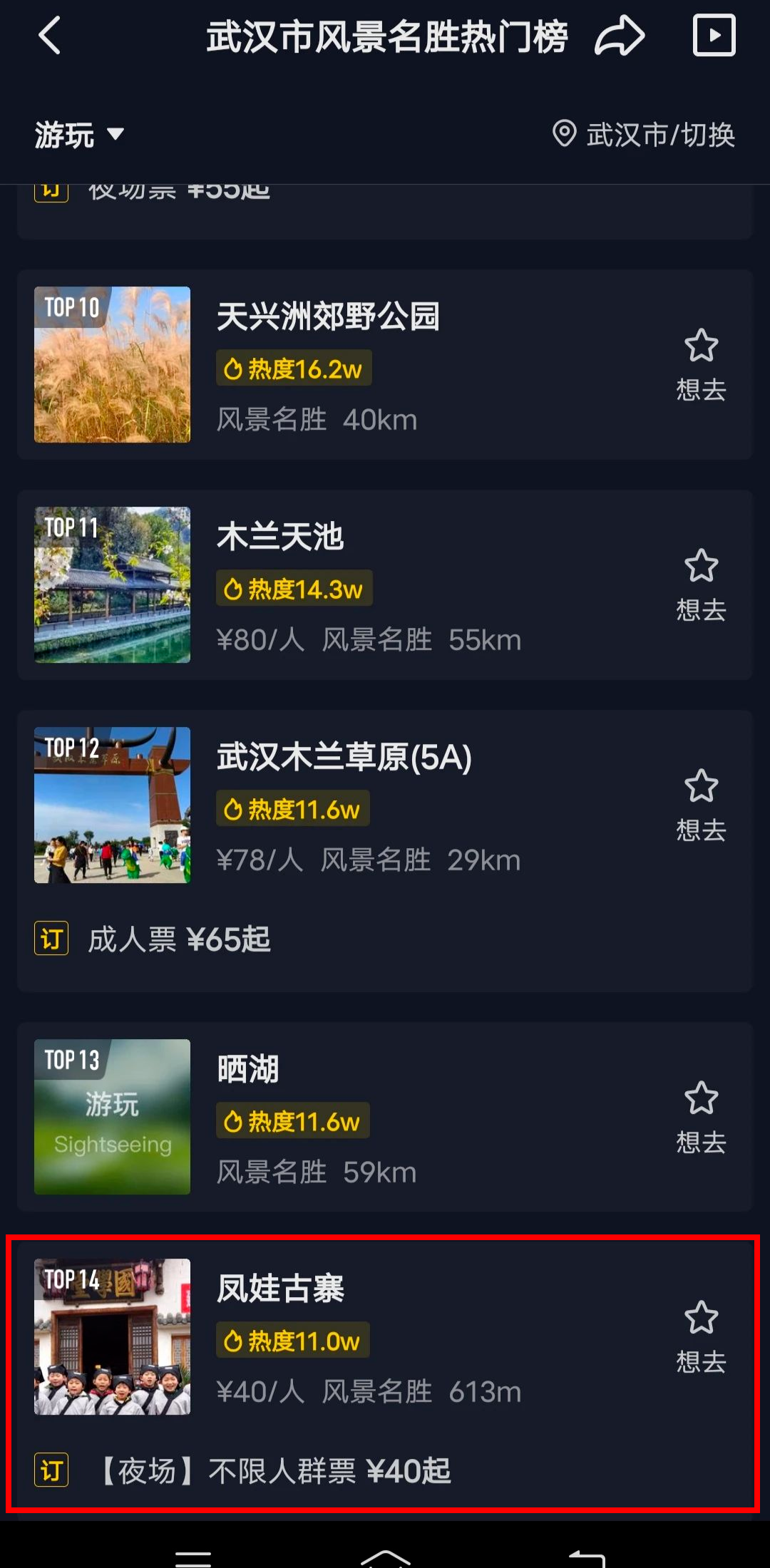Share the Wuhan scenic hot list

coord(619,36)
